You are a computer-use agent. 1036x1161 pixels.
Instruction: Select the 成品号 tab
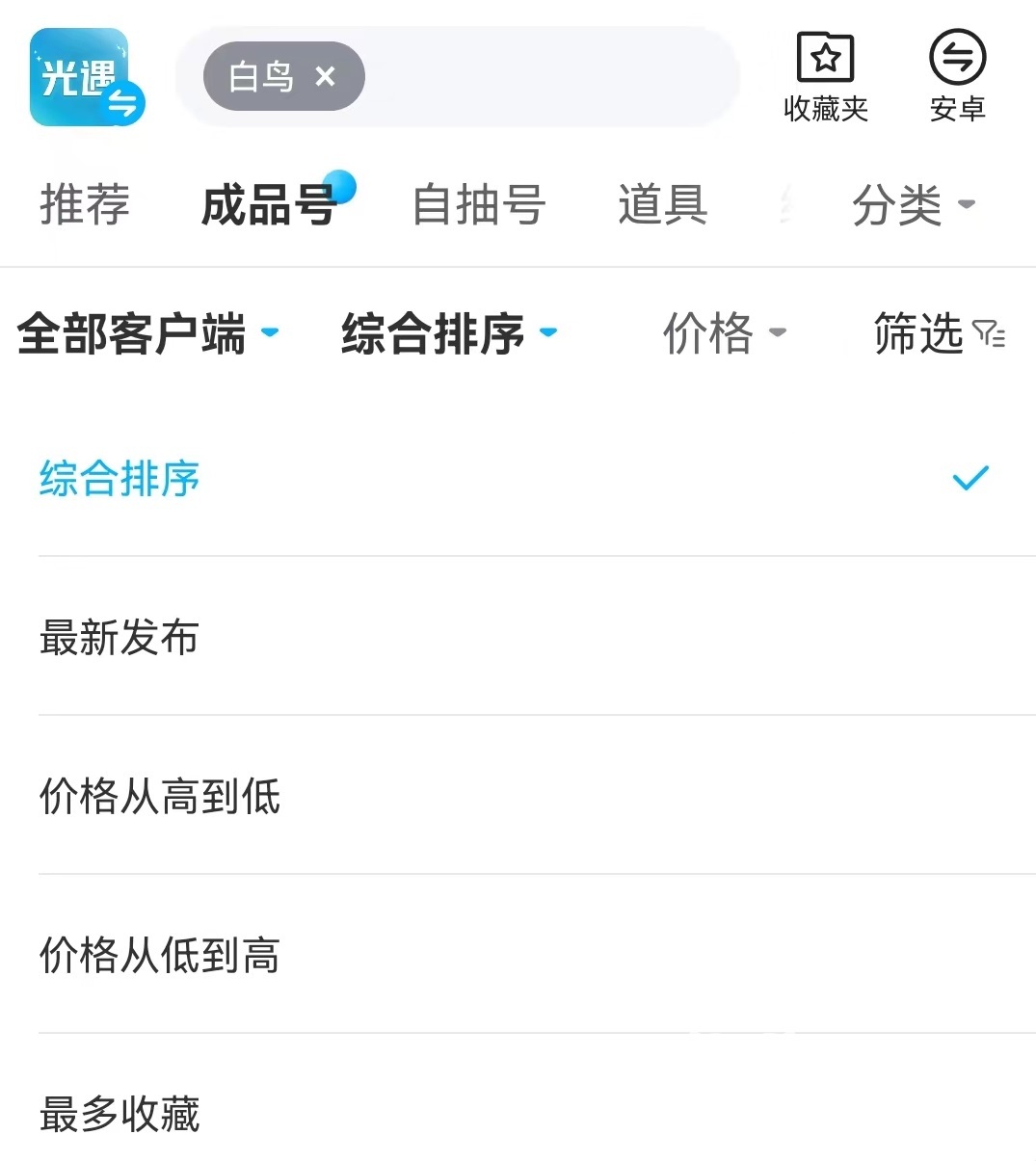pos(268,205)
